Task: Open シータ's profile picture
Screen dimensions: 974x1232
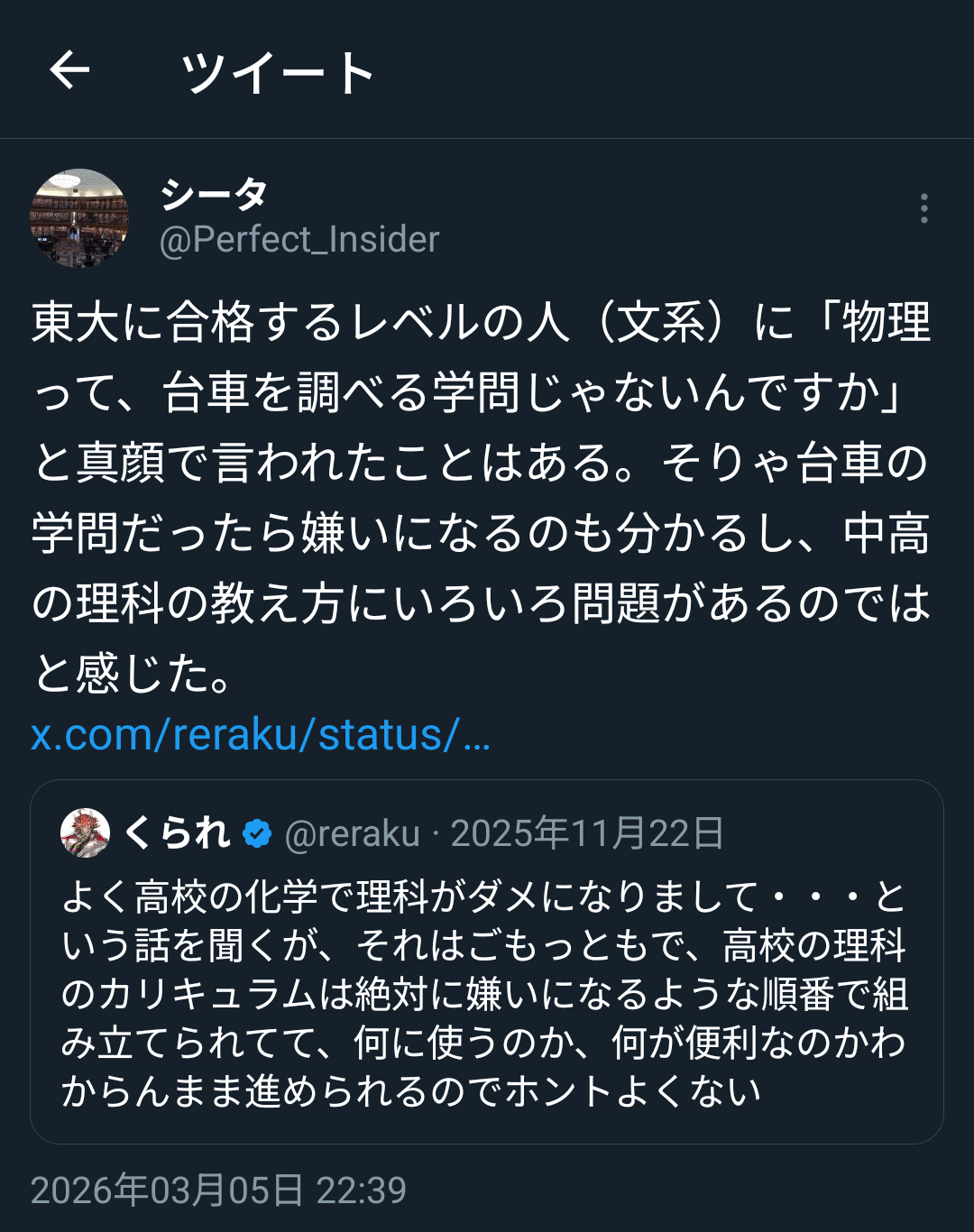Action: [79, 217]
